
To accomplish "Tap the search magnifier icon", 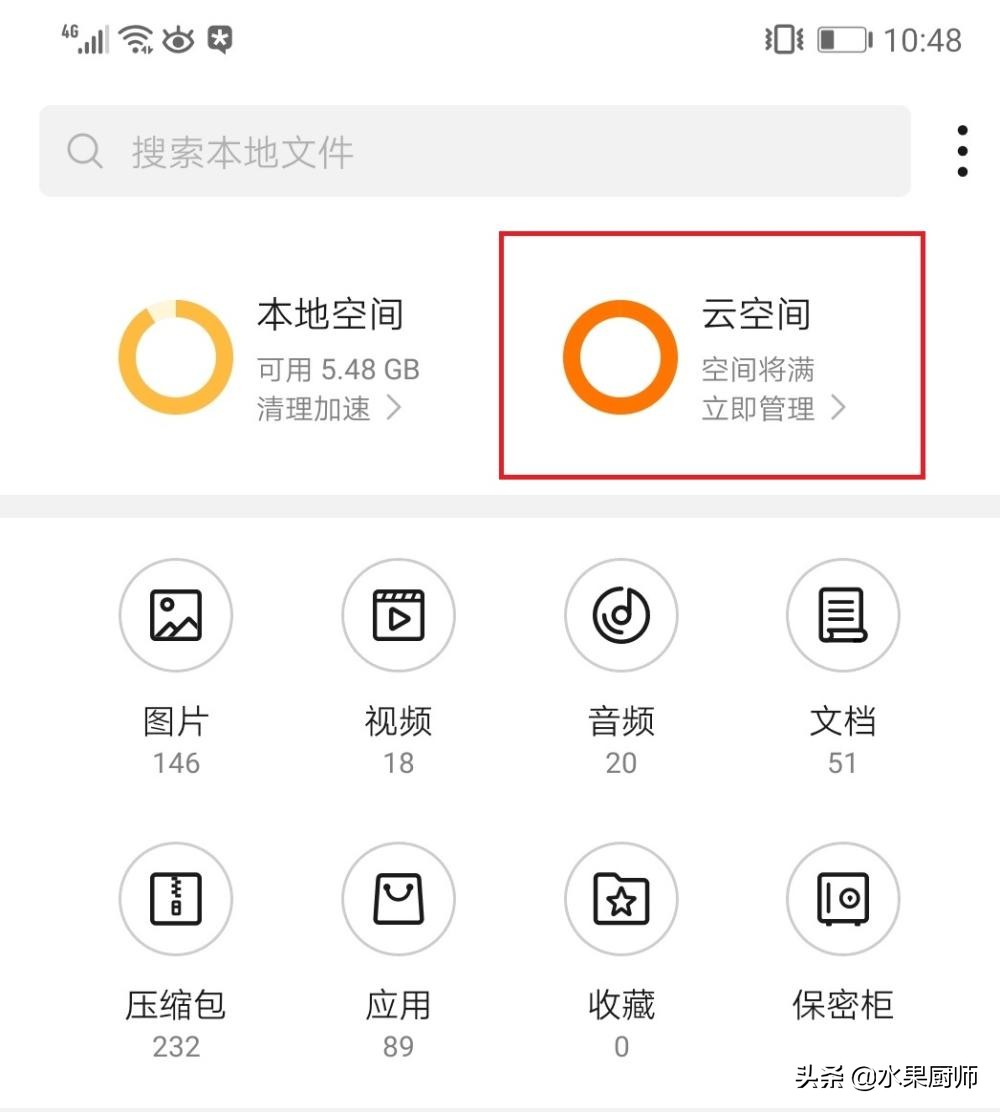I will click(85, 151).
